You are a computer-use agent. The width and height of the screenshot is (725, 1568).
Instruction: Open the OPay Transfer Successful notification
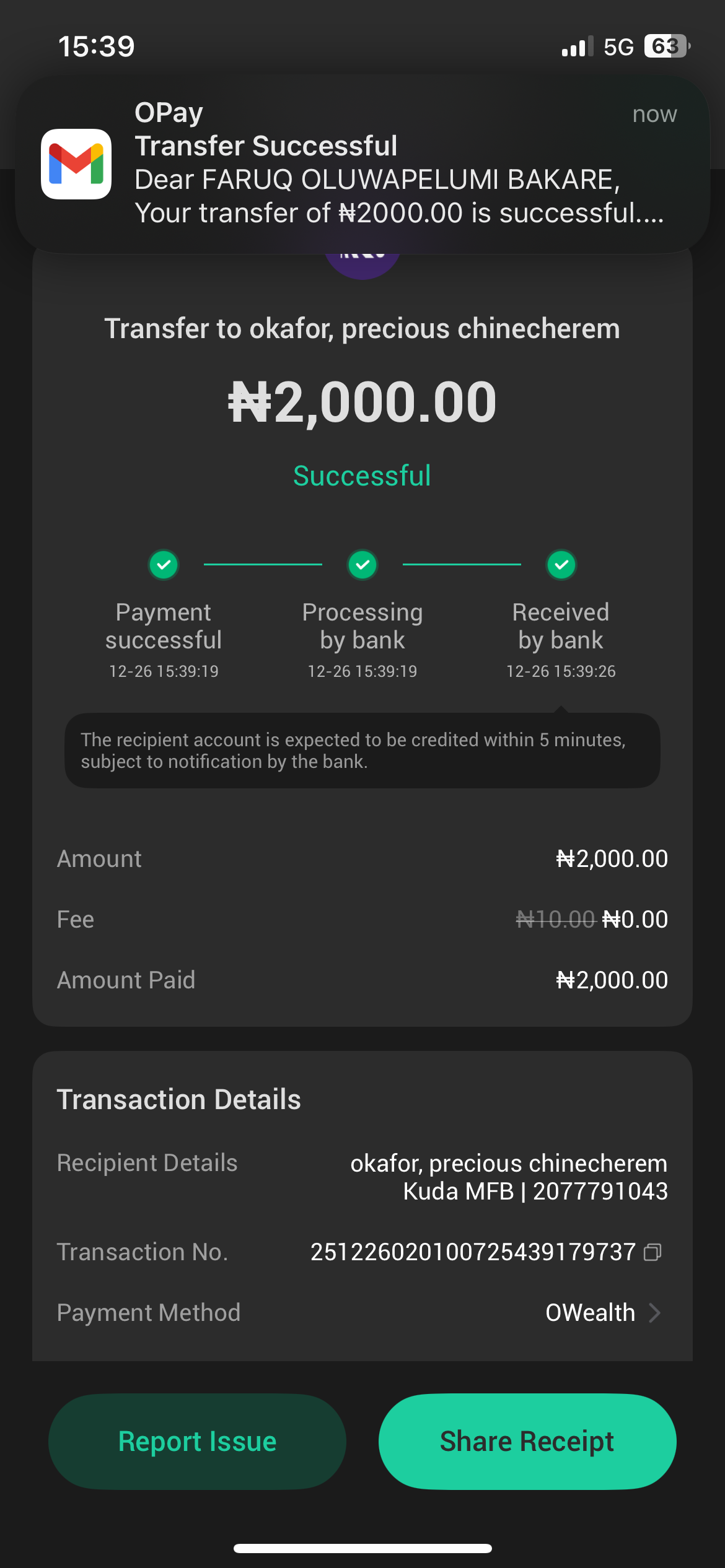[x=362, y=164]
